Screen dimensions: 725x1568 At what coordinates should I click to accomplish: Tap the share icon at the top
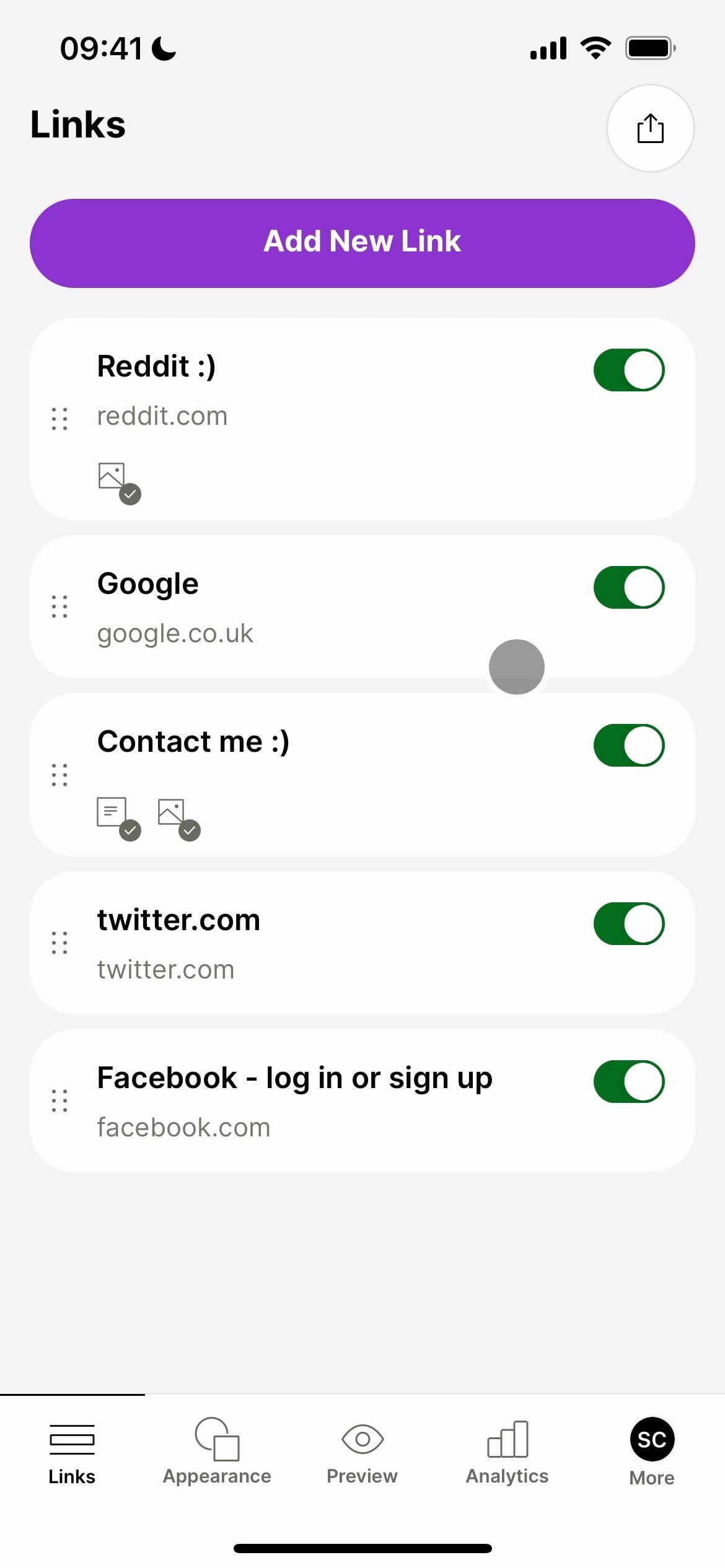point(650,128)
